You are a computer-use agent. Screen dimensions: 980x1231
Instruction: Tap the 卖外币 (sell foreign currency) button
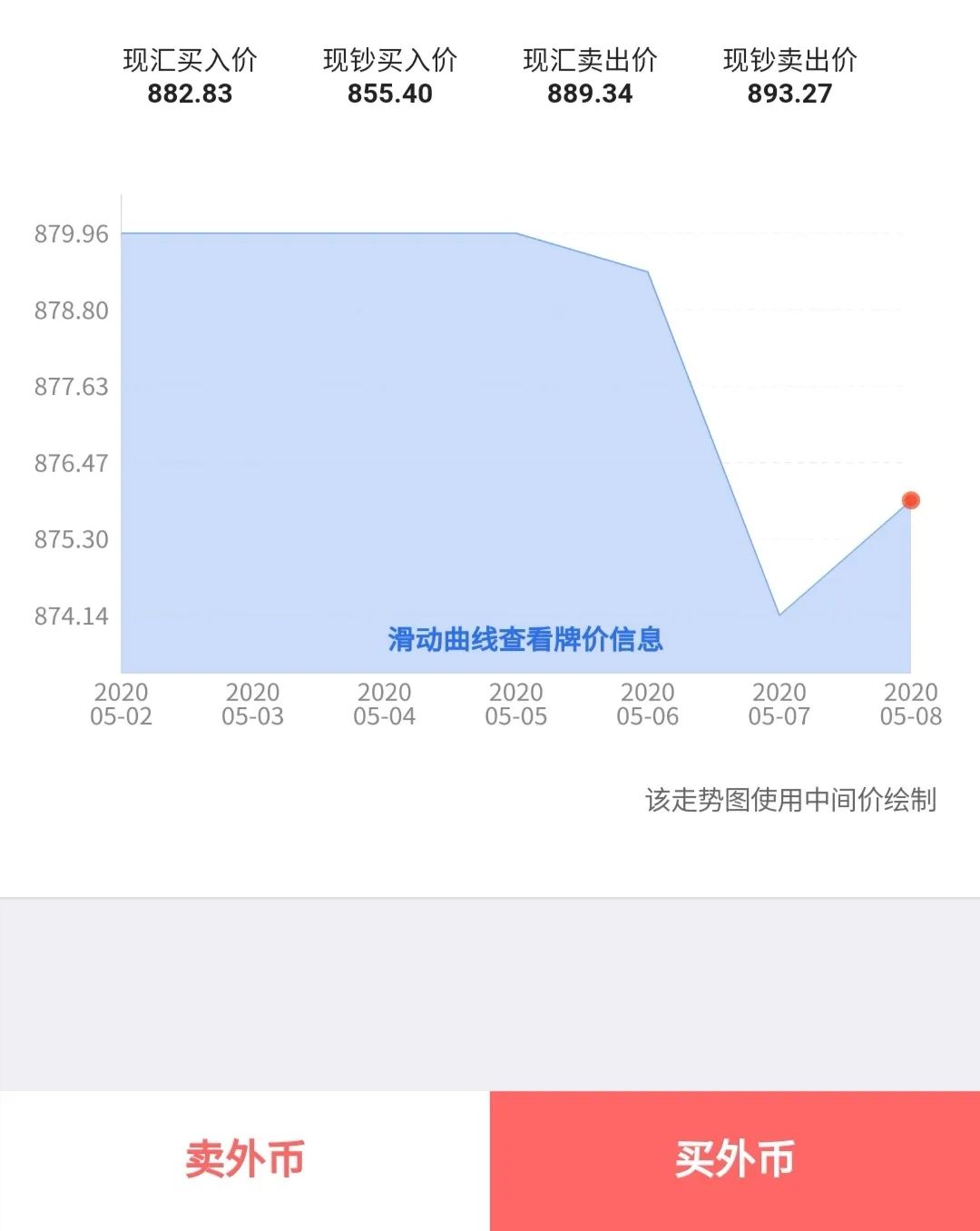click(244, 1160)
